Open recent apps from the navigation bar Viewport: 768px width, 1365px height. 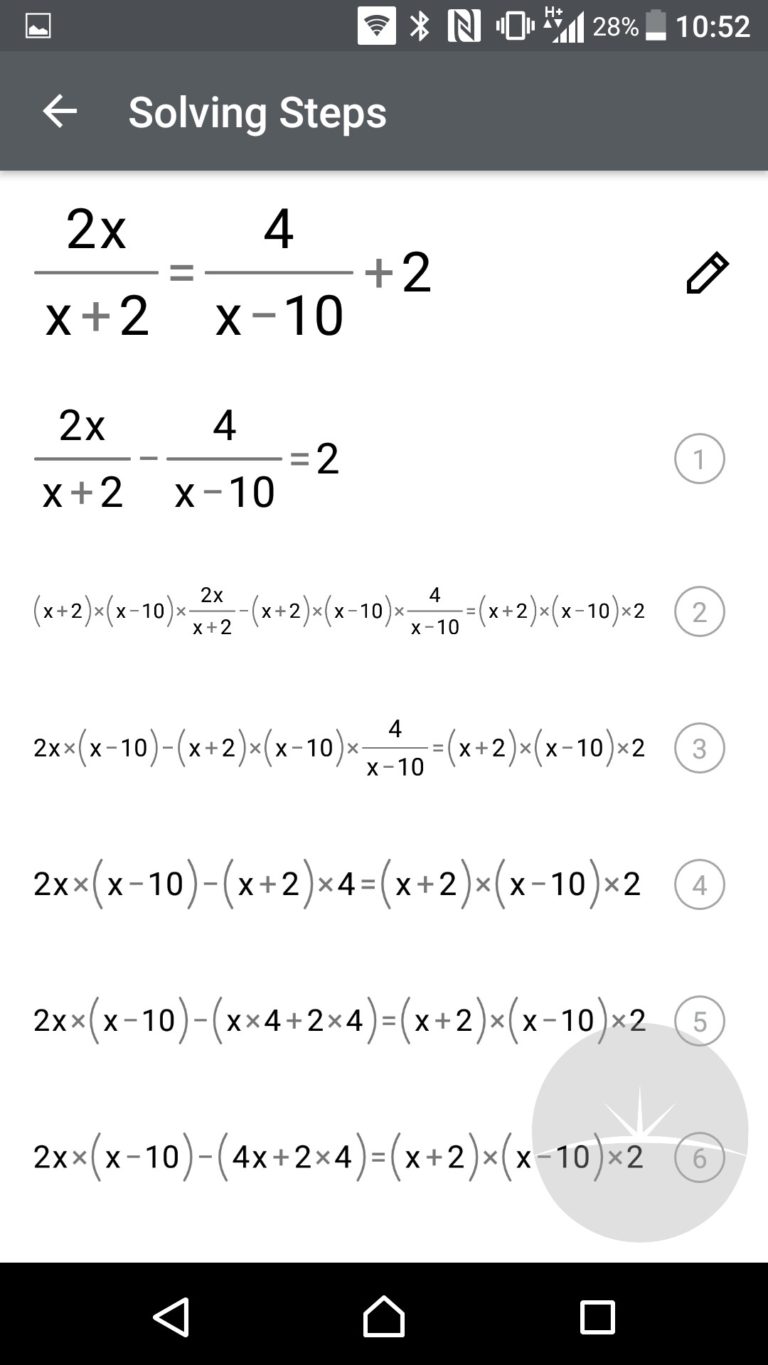597,1317
